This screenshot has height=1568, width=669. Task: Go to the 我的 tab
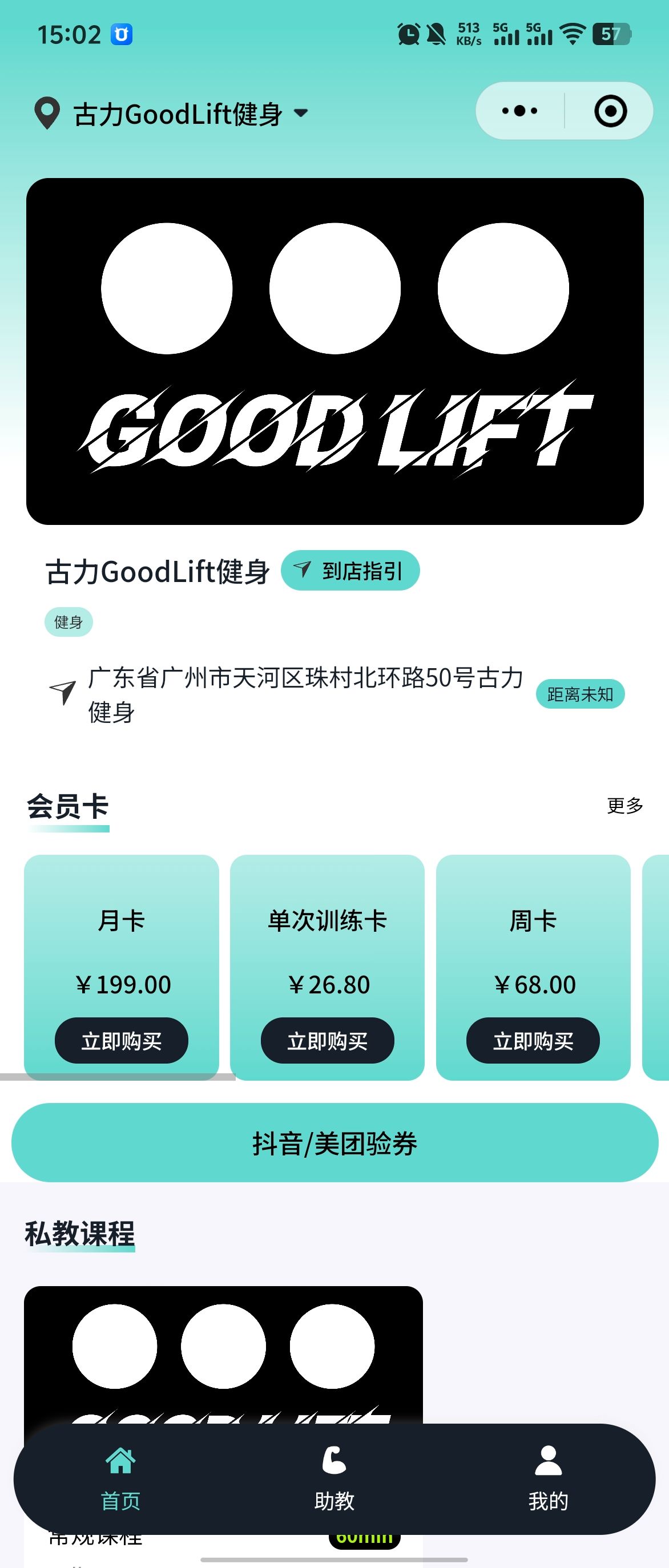[548, 1478]
